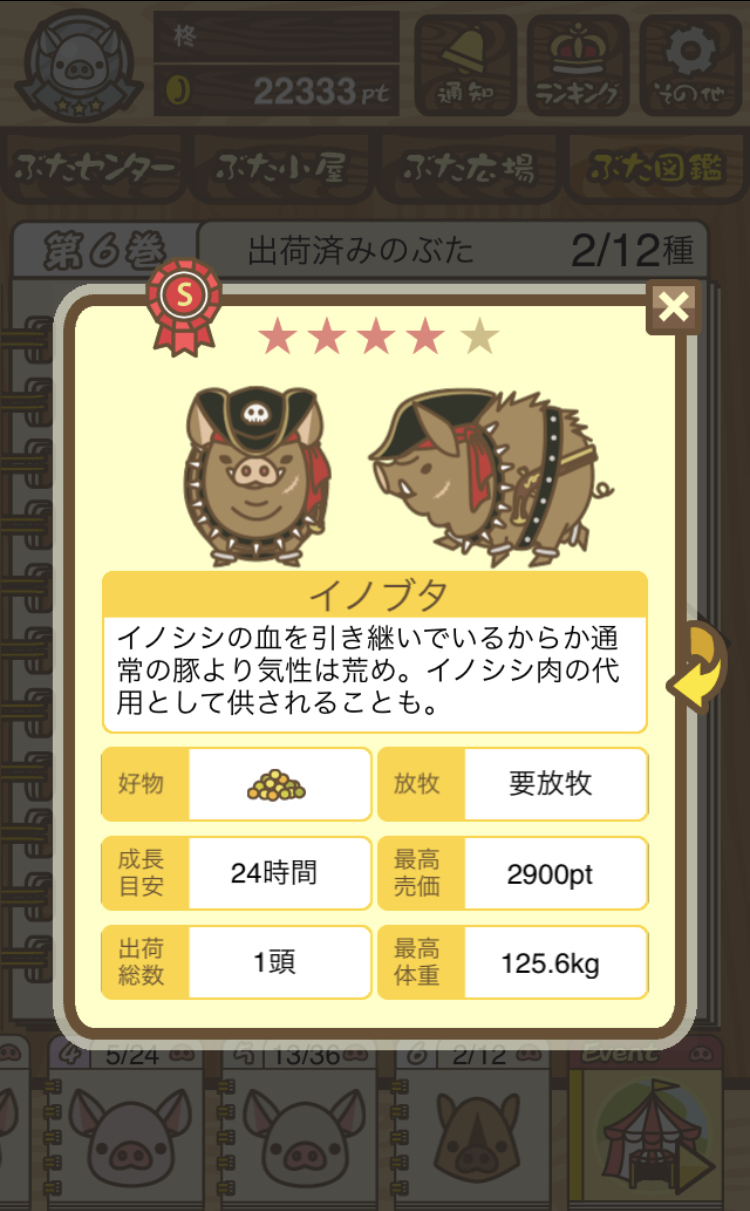Go to the ぶた広場 tab
The height and width of the screenshot is (1211, 750).
tap(469, 168)
